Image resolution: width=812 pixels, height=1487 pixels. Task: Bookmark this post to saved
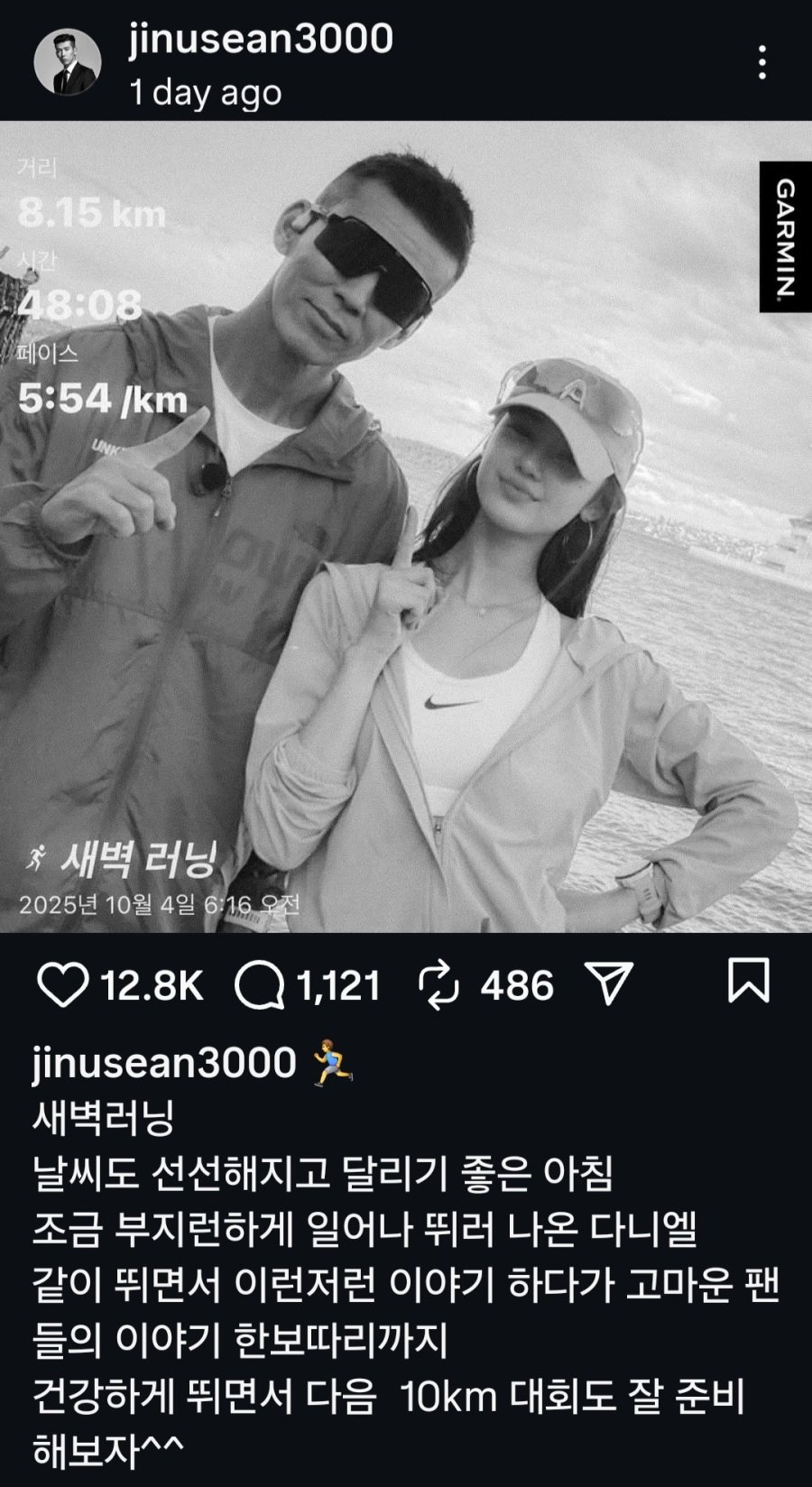pos(749,981)
